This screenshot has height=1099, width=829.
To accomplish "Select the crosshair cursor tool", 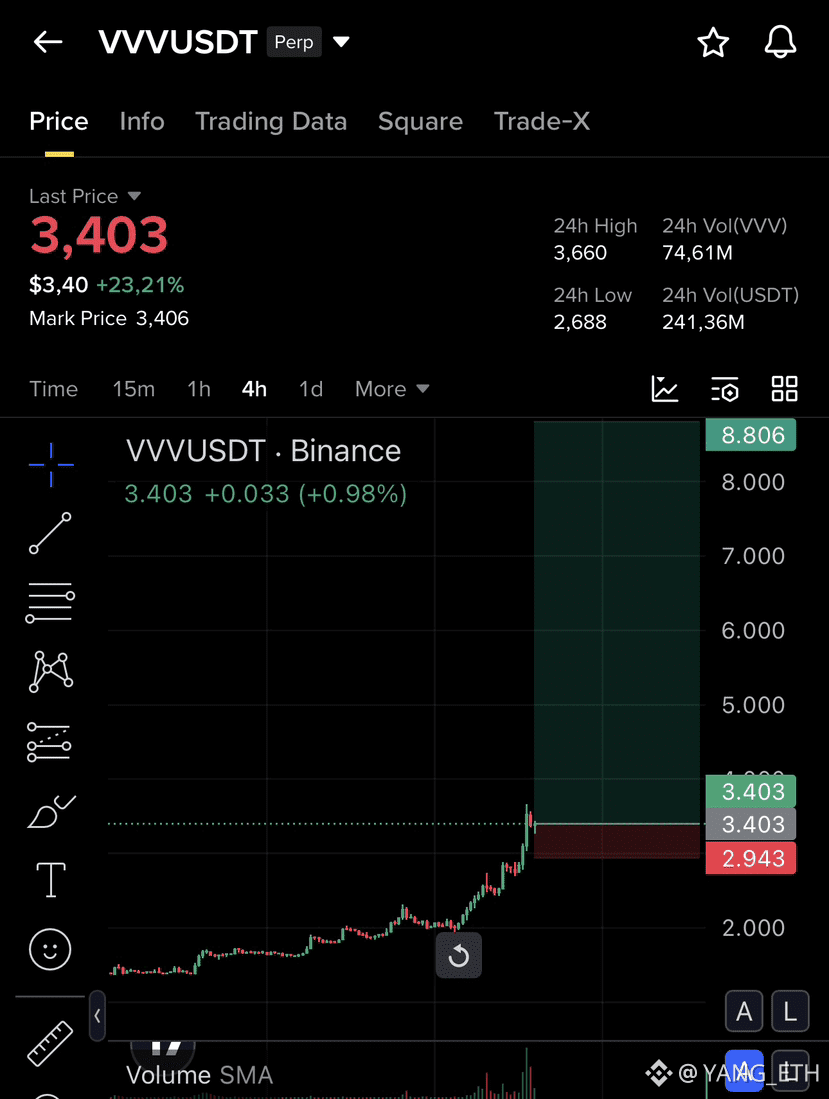I will [x=50, y=464].
